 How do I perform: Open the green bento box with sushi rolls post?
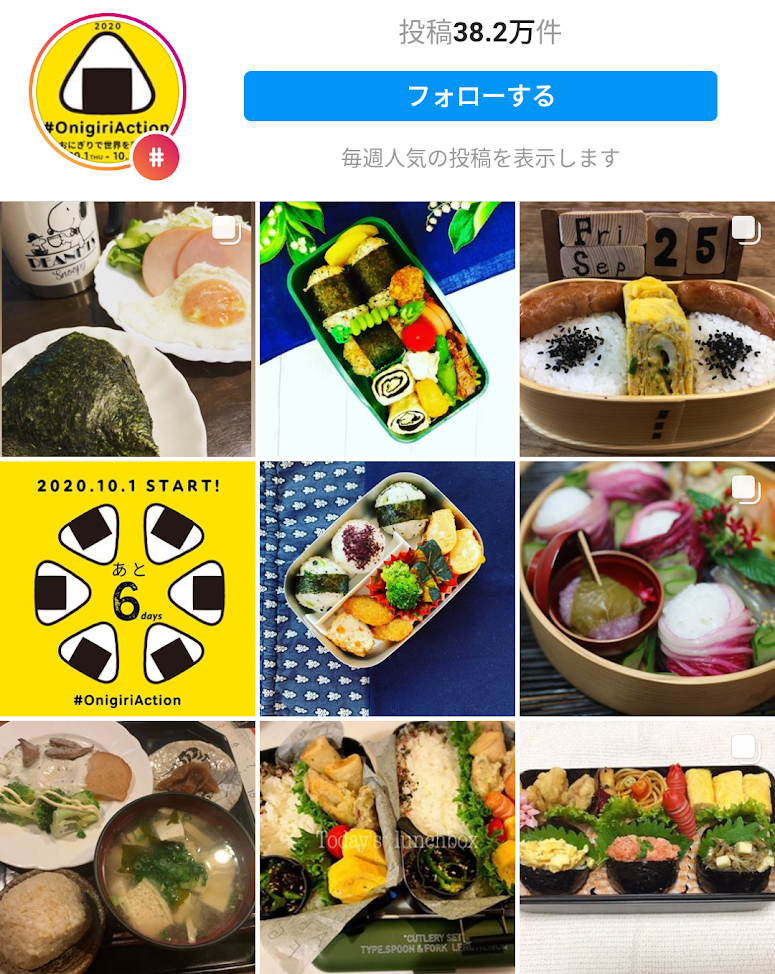[x=387, y=329]
